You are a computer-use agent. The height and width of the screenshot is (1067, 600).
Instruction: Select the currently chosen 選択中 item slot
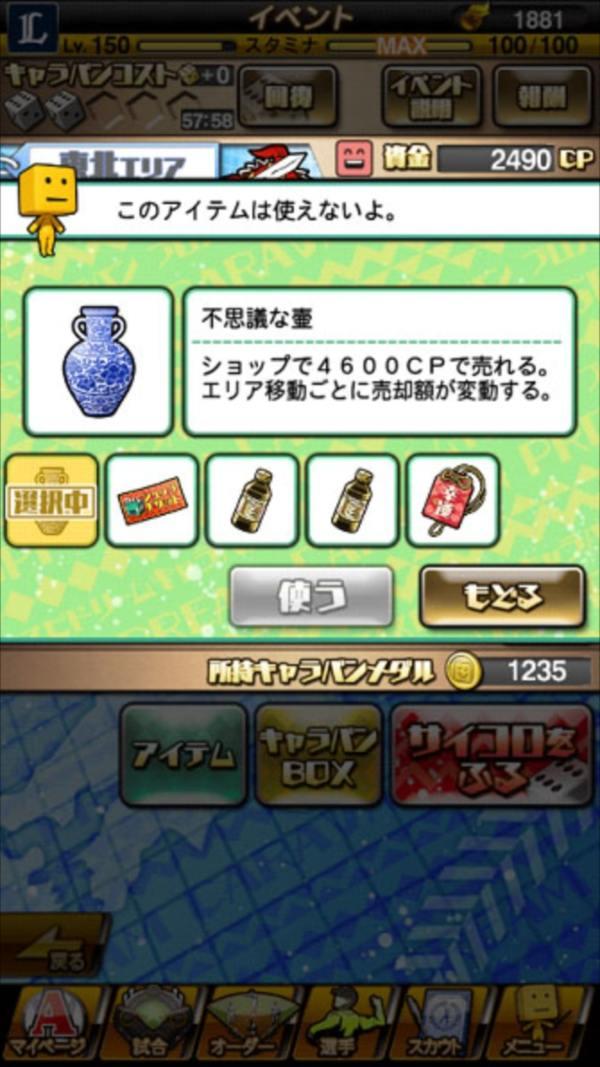point(52,500)
